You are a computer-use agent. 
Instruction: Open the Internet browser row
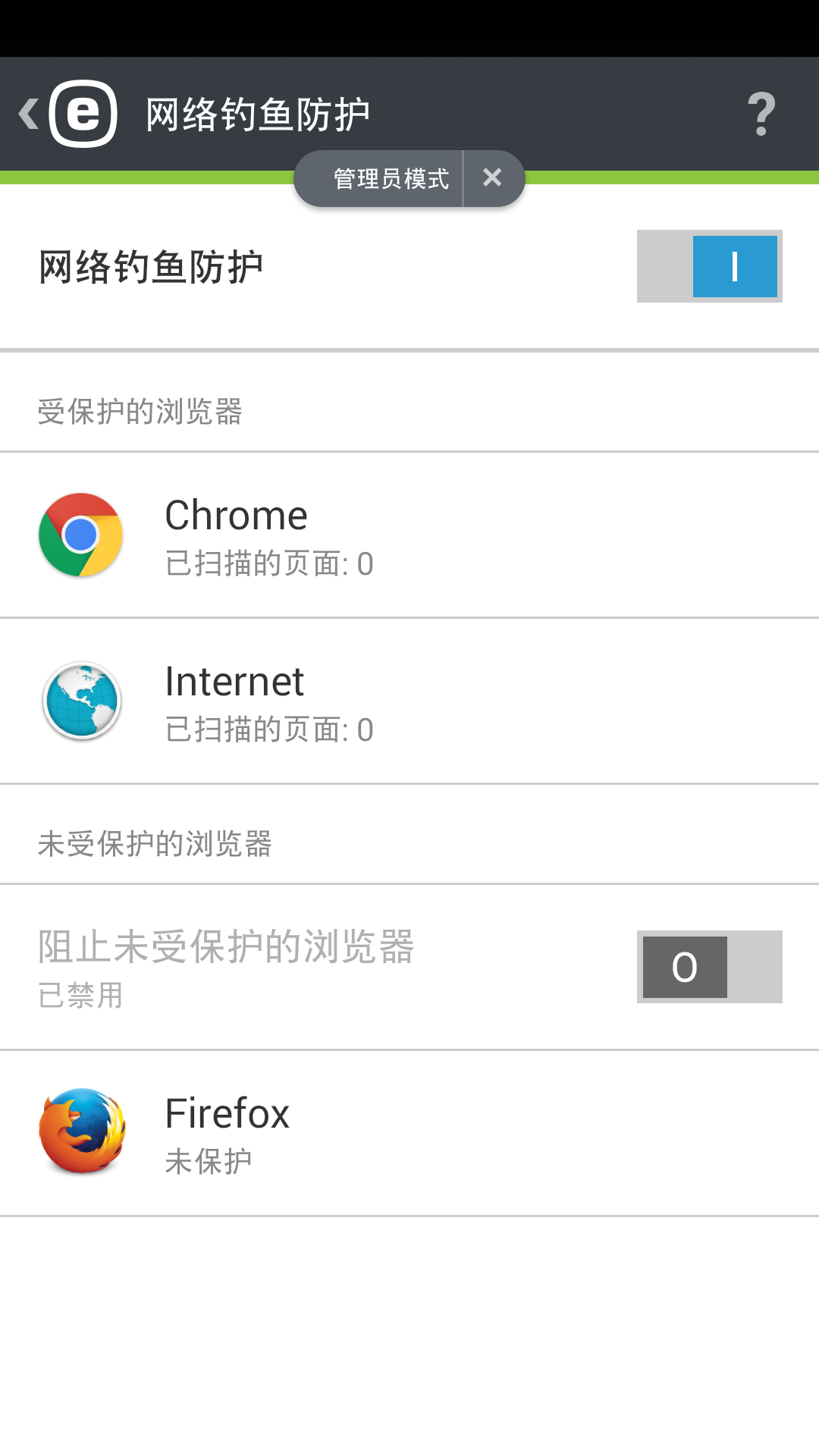coord(409,701)
